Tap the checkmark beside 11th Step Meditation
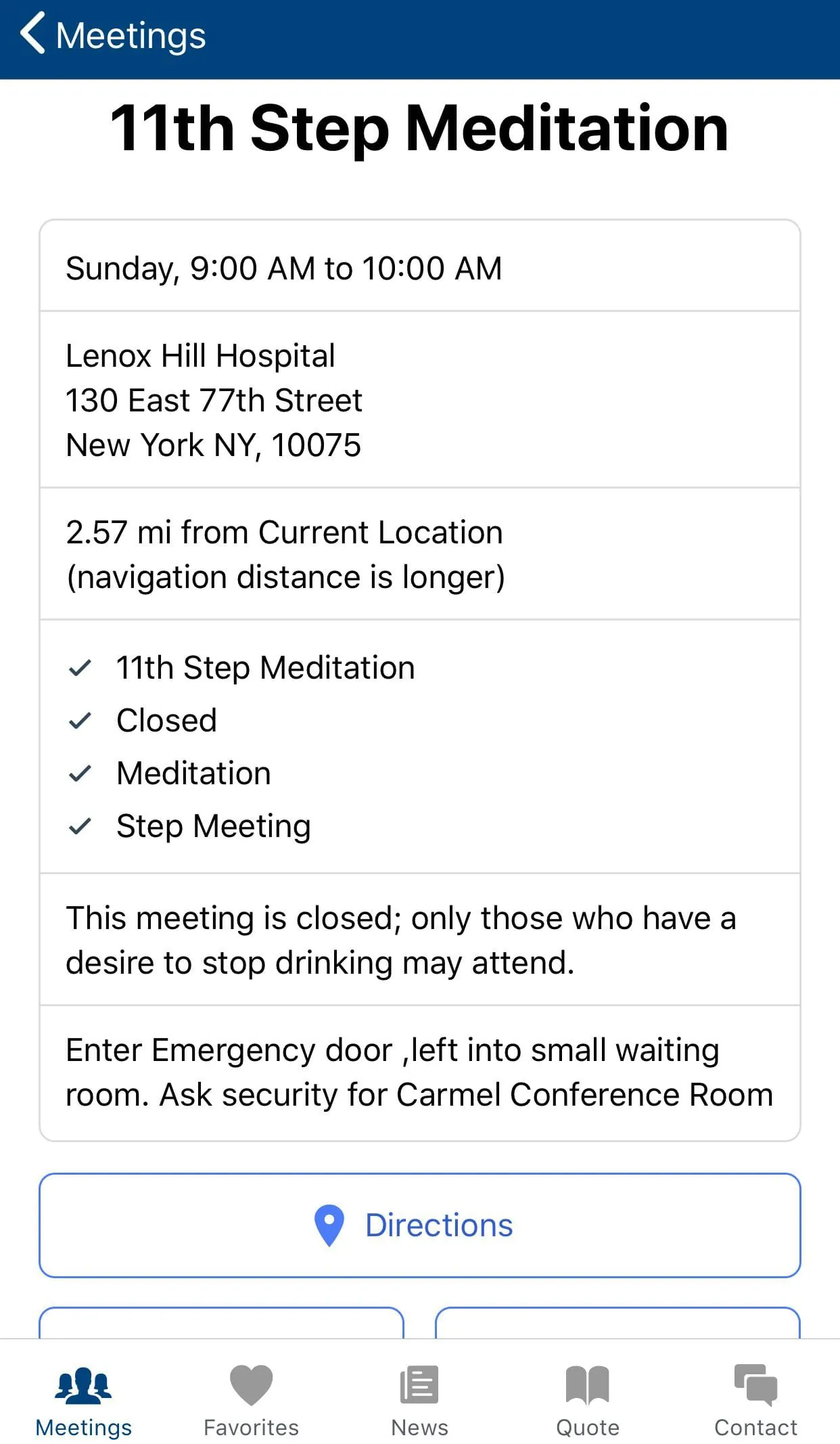The height and width of the screenshot is (1444, 840). click(80, 668)
